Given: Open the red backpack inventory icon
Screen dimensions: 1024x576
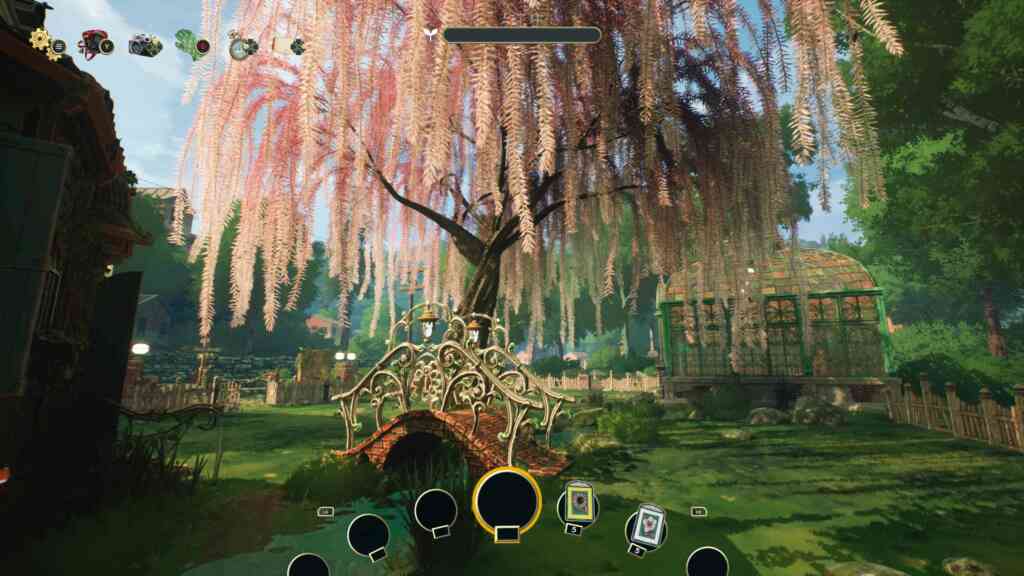Looking at the screenshot, I should tap(95, 44).
